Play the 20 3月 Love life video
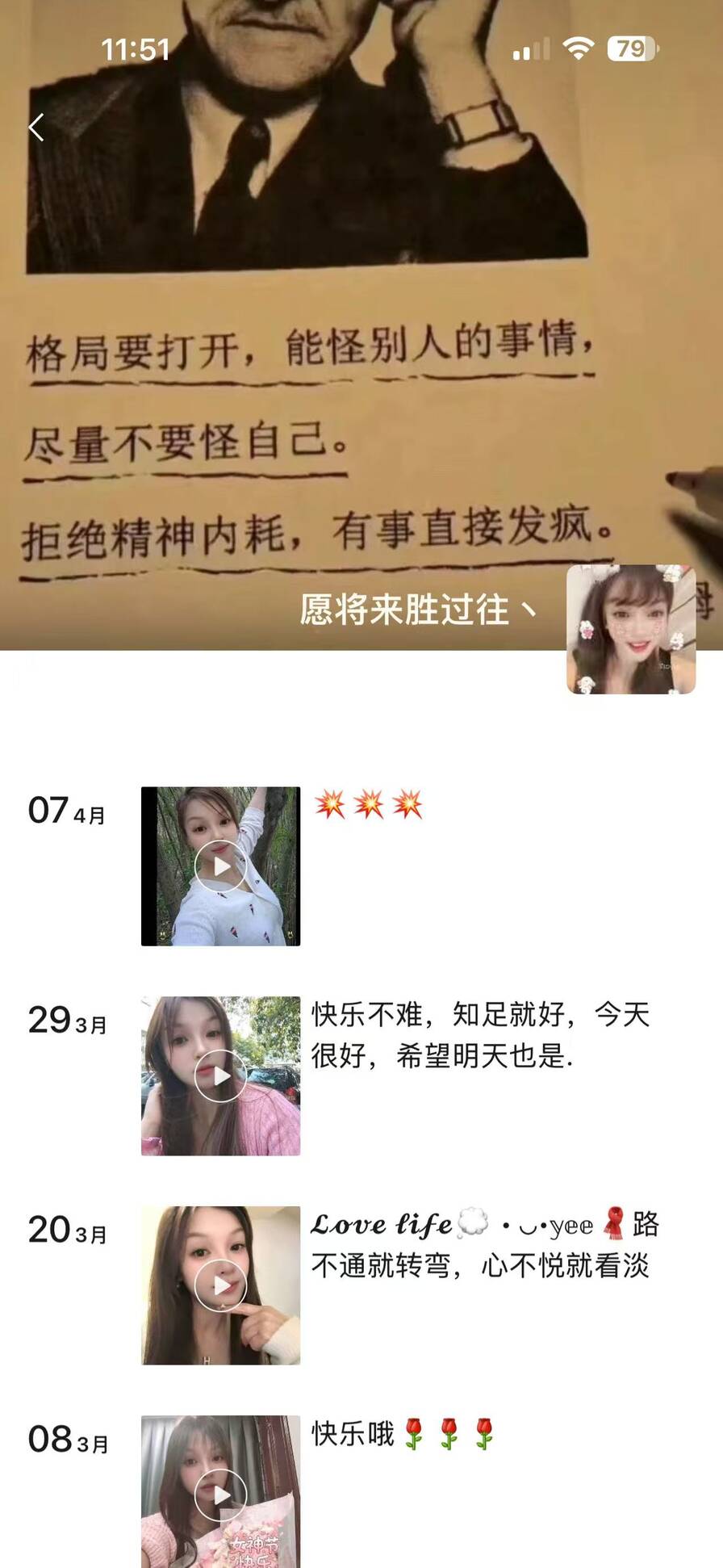 click(220, 1285)
